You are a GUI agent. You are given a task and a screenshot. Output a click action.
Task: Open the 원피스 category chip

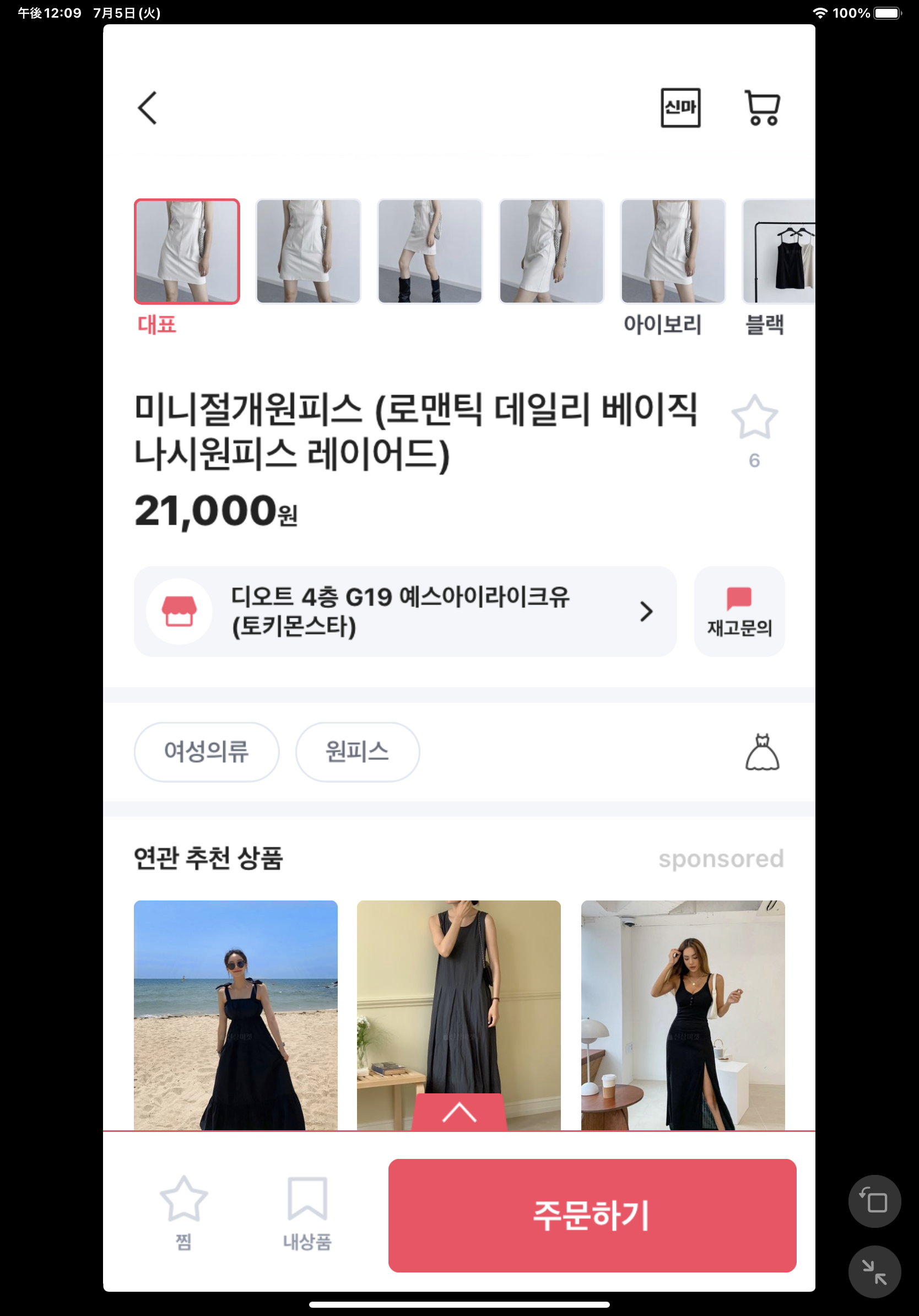pos(357,752)
